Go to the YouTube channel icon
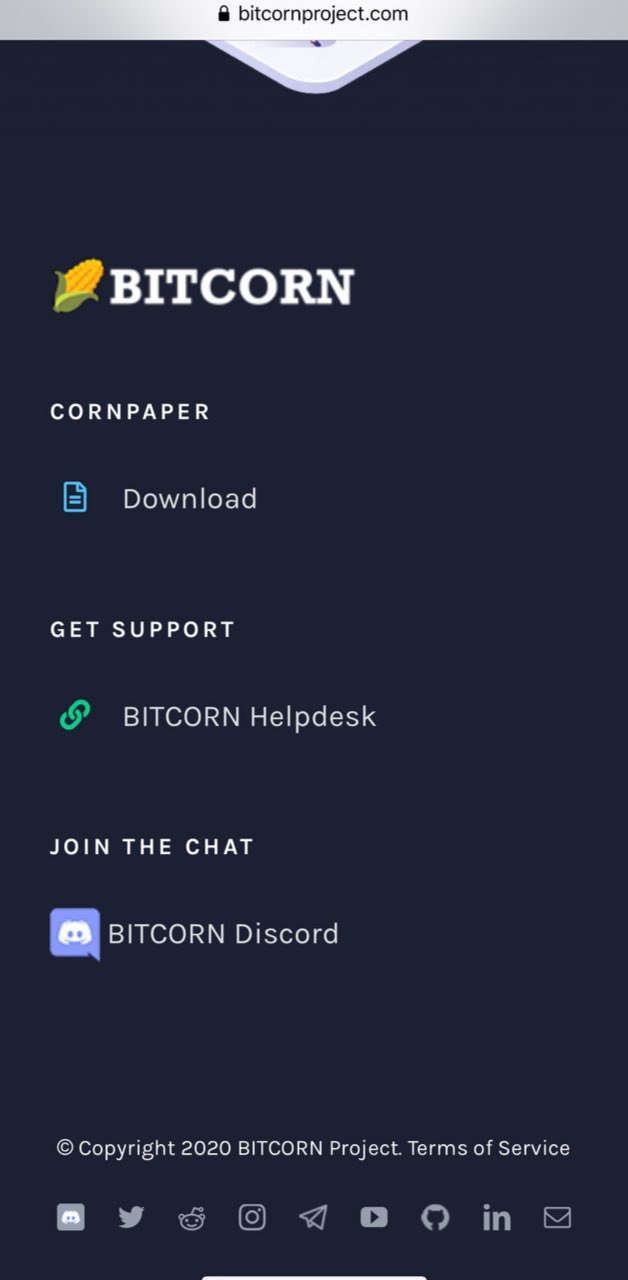This screenshot has height=1280, width=628. (x=374, y=1217)
